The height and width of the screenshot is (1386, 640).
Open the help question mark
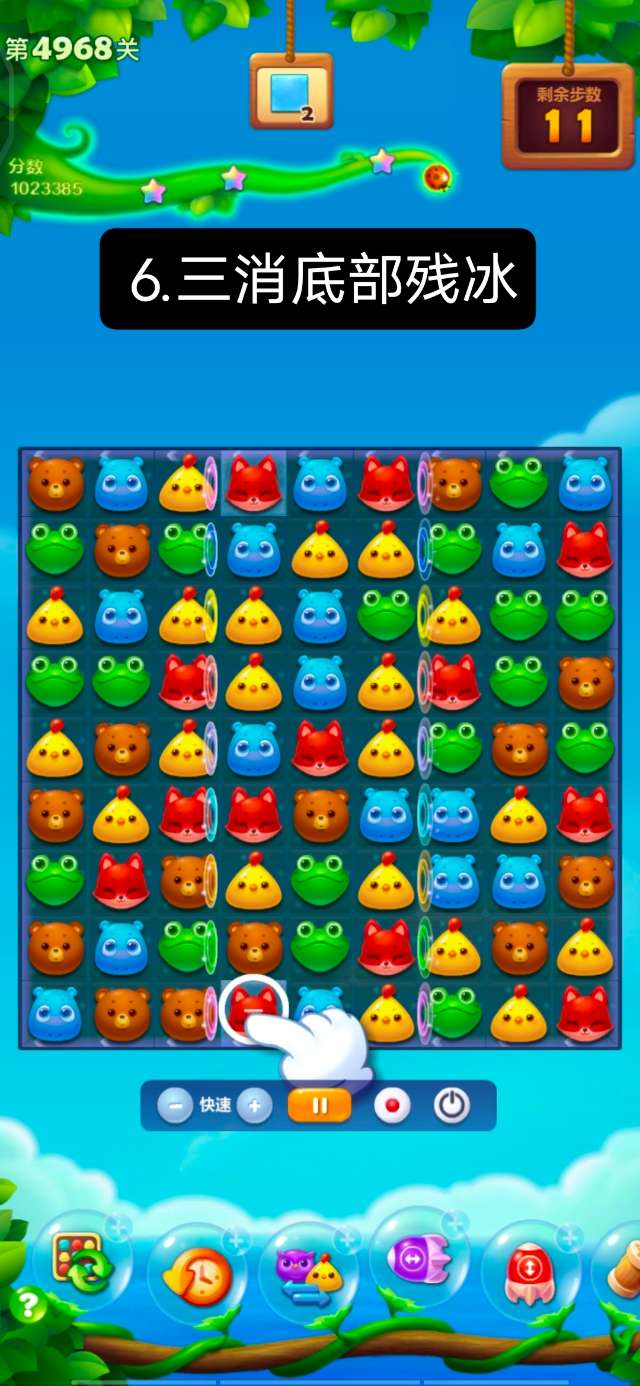tap(27, 1304)
